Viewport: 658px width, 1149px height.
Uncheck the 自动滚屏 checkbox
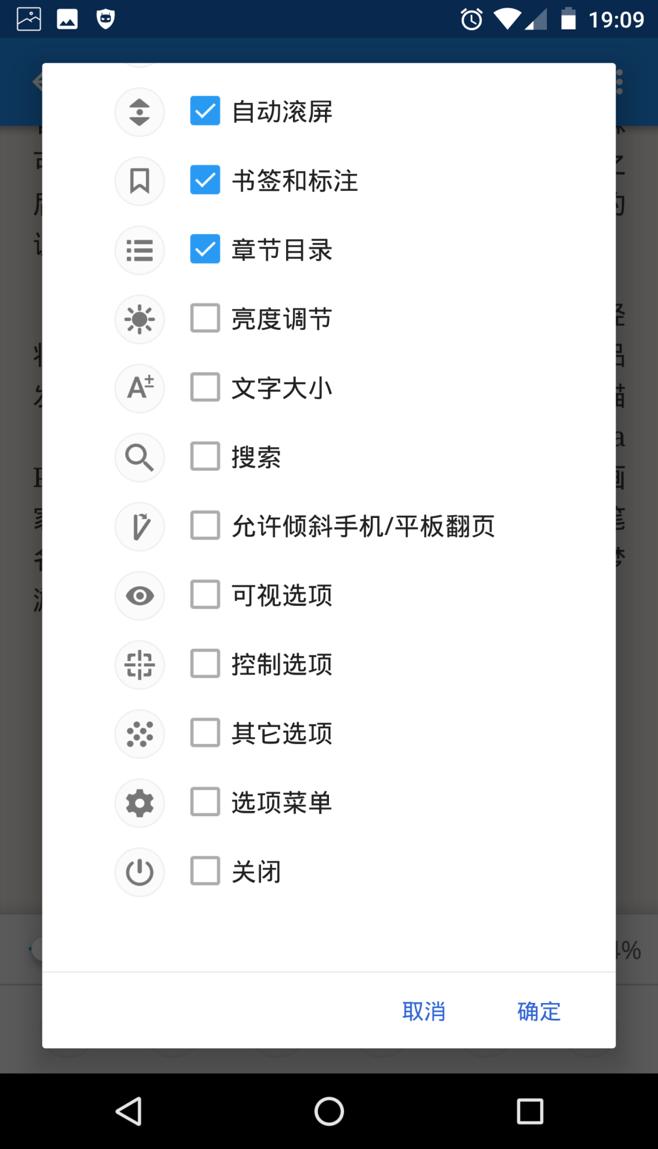point(205,111)
